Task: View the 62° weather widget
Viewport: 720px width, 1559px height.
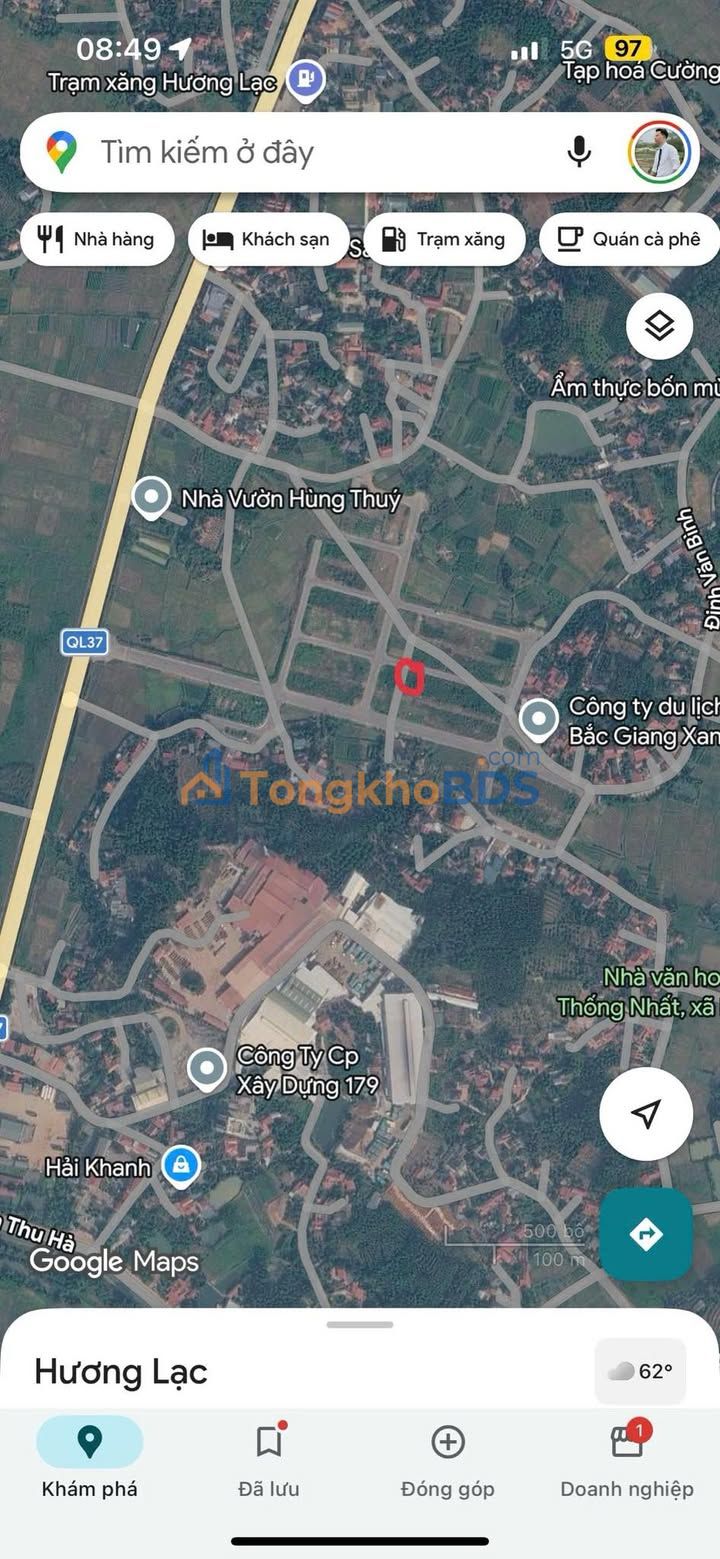Action: tap(641, 1371)
